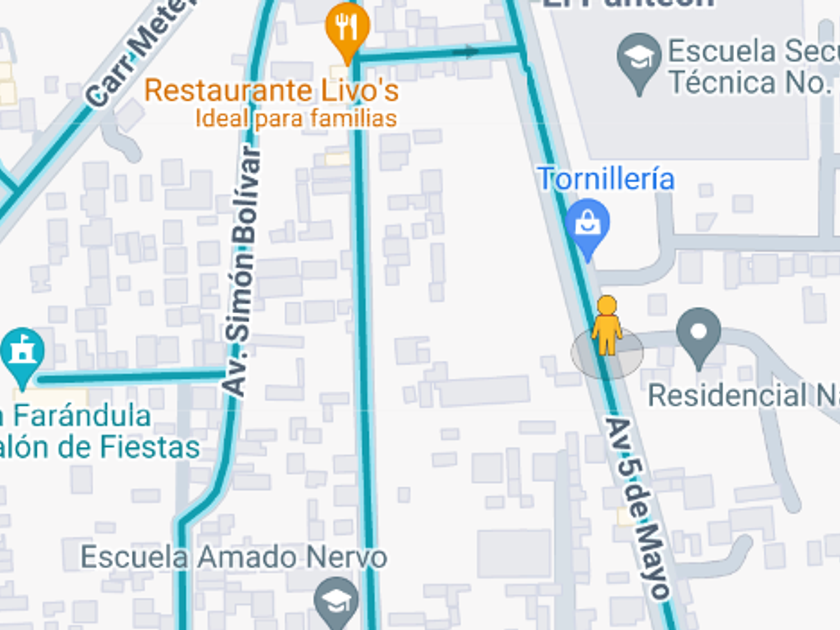Tap the yellow Street View pegman
Viewport: 840px width, 630px height.
(x=606, y=326)
